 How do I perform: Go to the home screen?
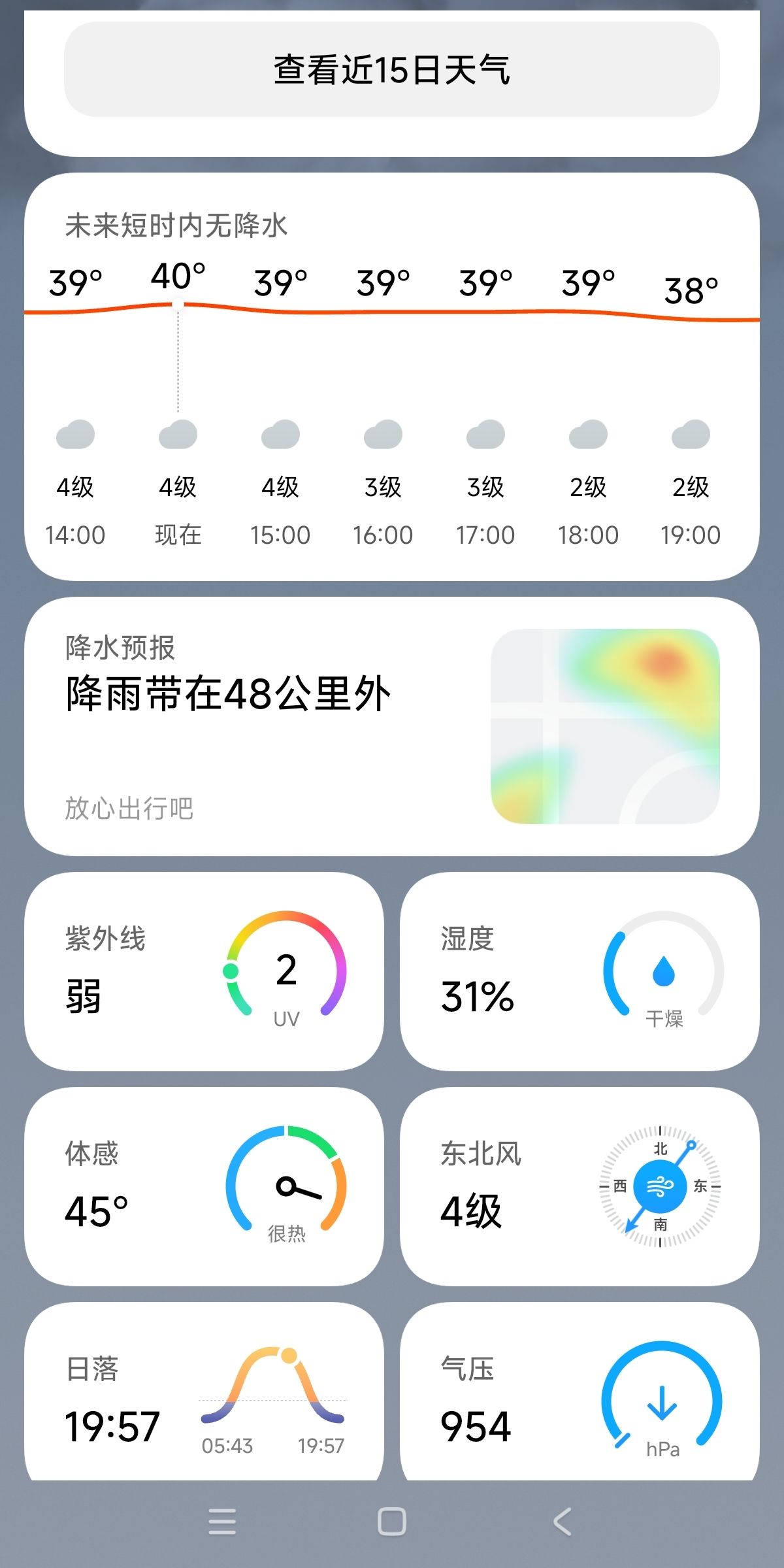coord(392,1522)
